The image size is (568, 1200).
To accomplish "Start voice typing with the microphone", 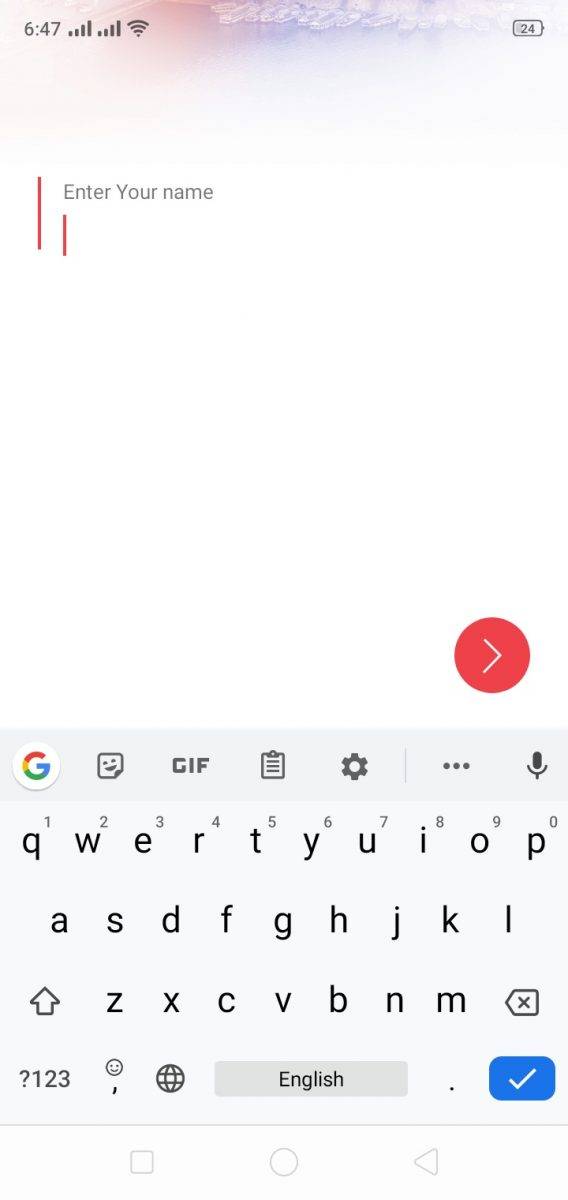I will click(x=537, y=766).
